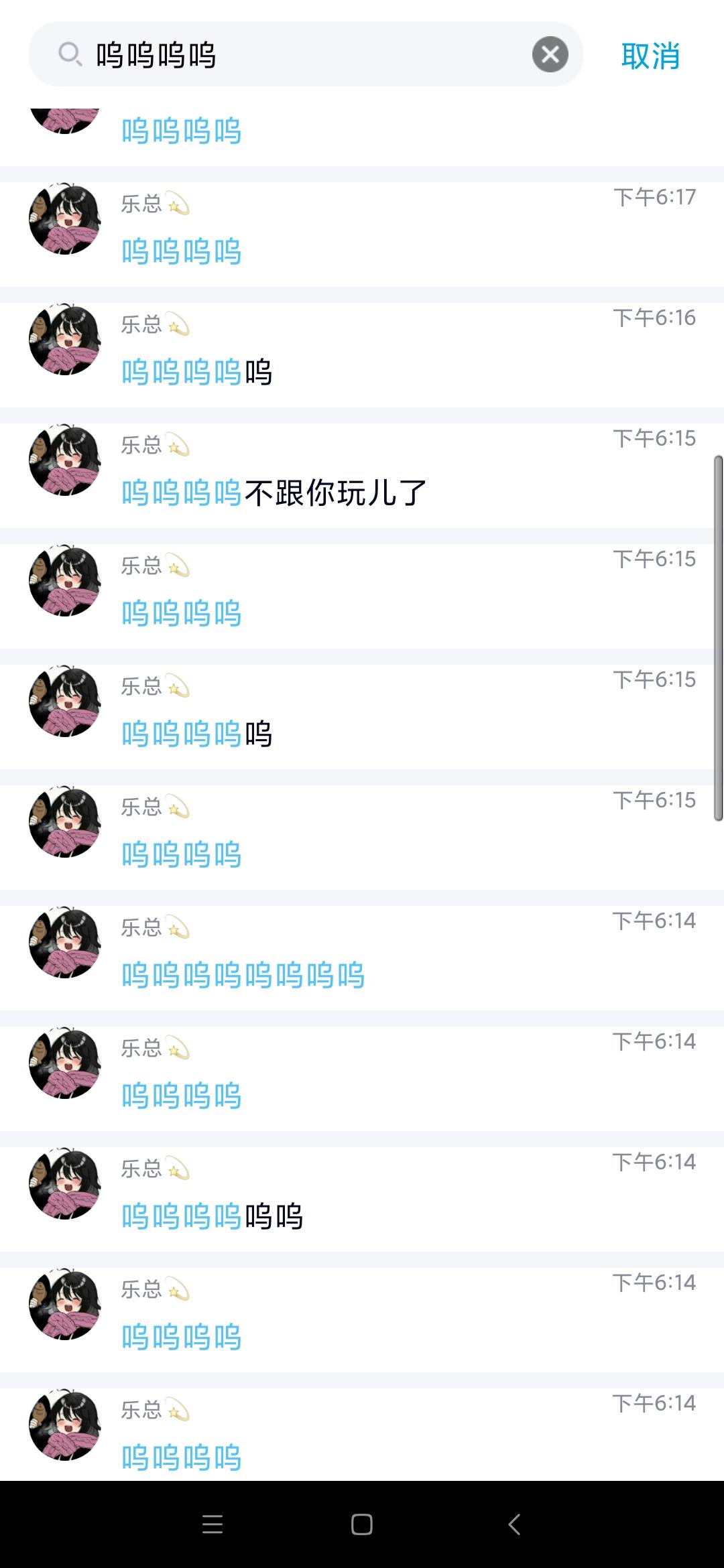The width and height of the screenshot is (724, 1568).
Task: Go back with the system back button
Action: coord(514,1524)
